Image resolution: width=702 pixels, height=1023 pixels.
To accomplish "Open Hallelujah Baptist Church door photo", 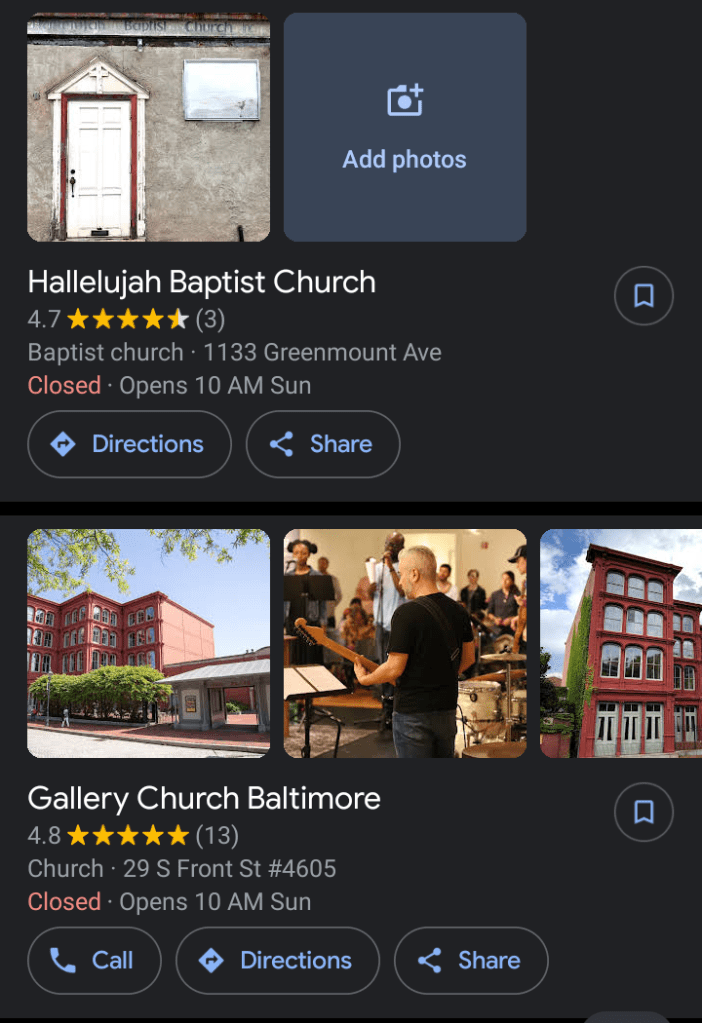I will coord(148,127).
